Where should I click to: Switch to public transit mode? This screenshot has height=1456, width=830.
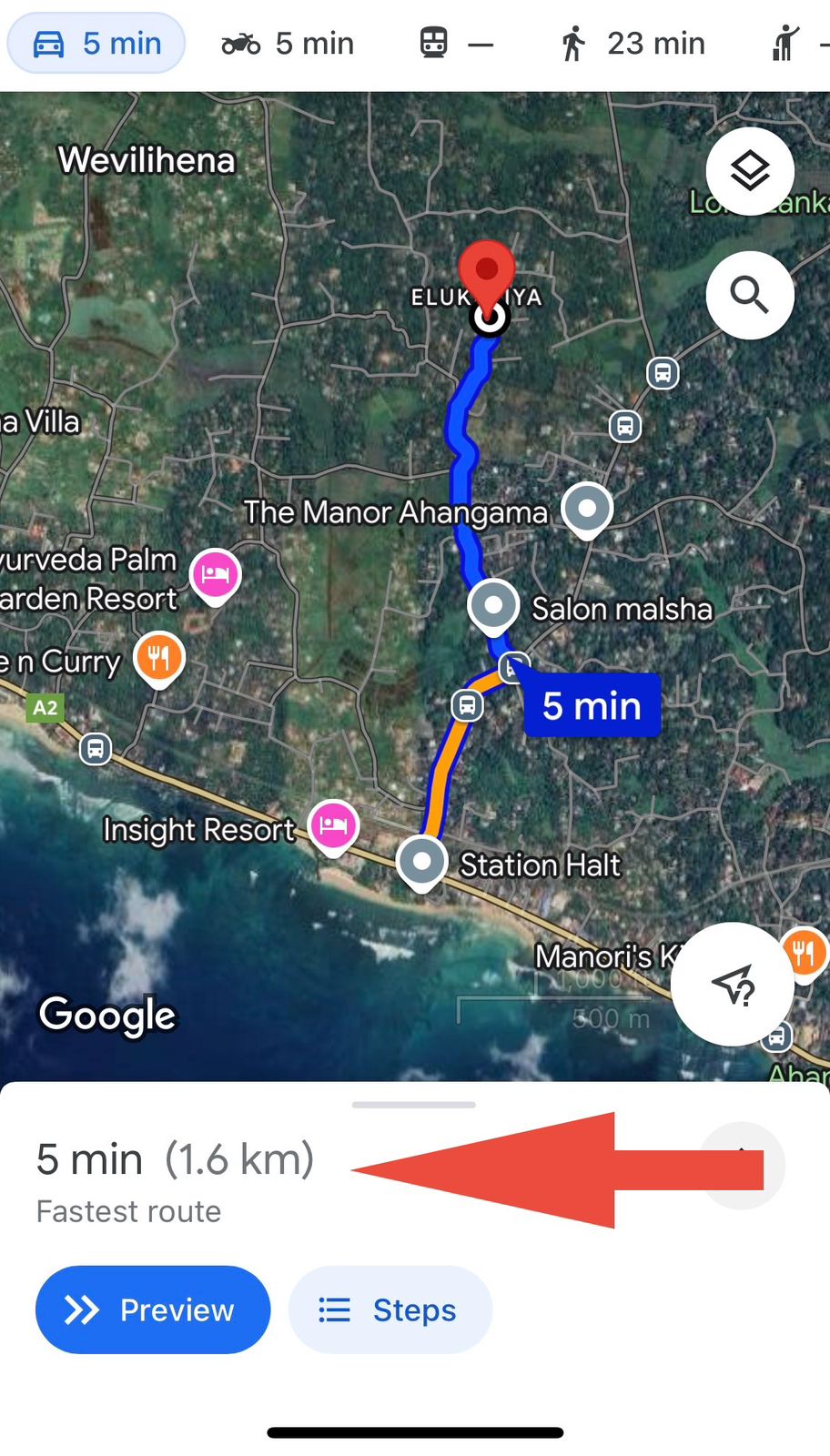point(456,43)
